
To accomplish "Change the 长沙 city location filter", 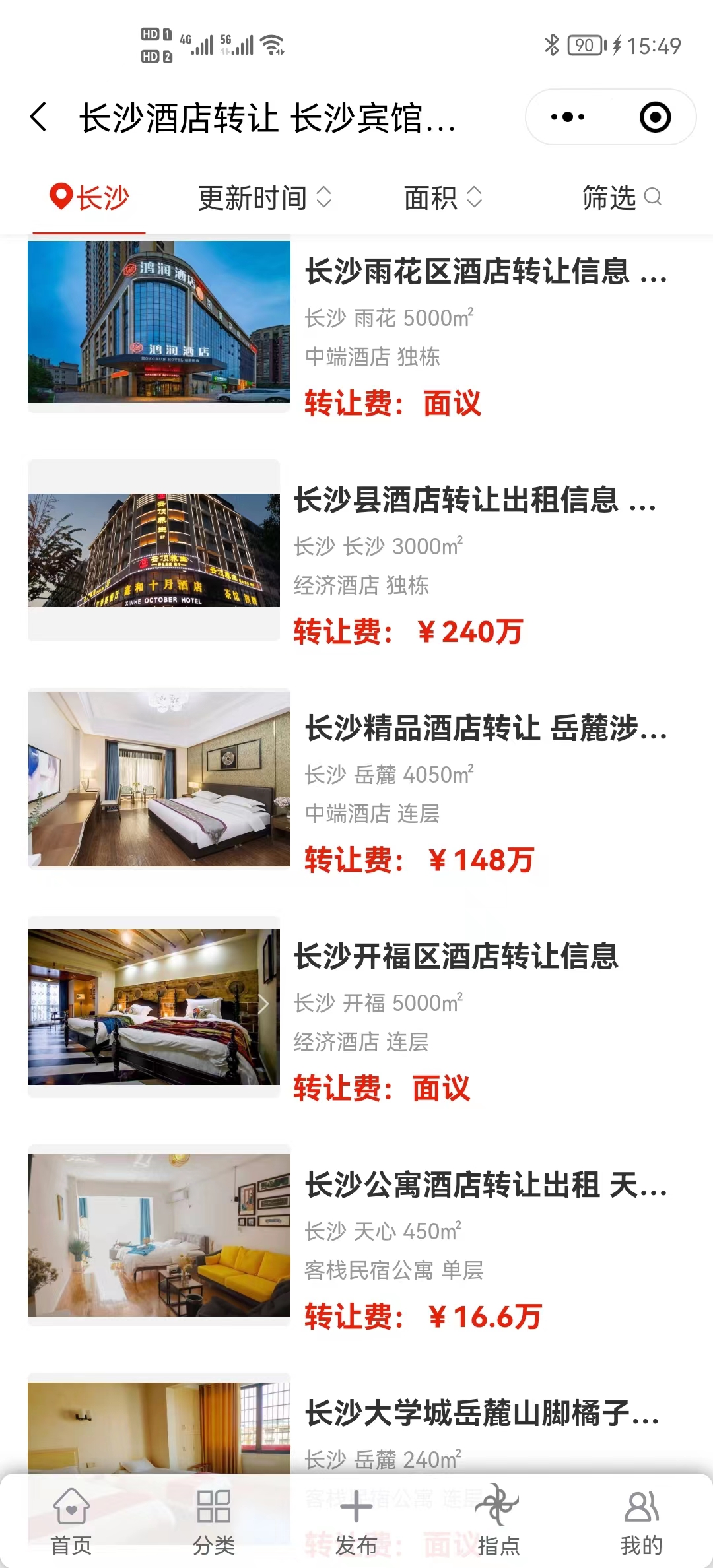I will click(x=90, y=197).
